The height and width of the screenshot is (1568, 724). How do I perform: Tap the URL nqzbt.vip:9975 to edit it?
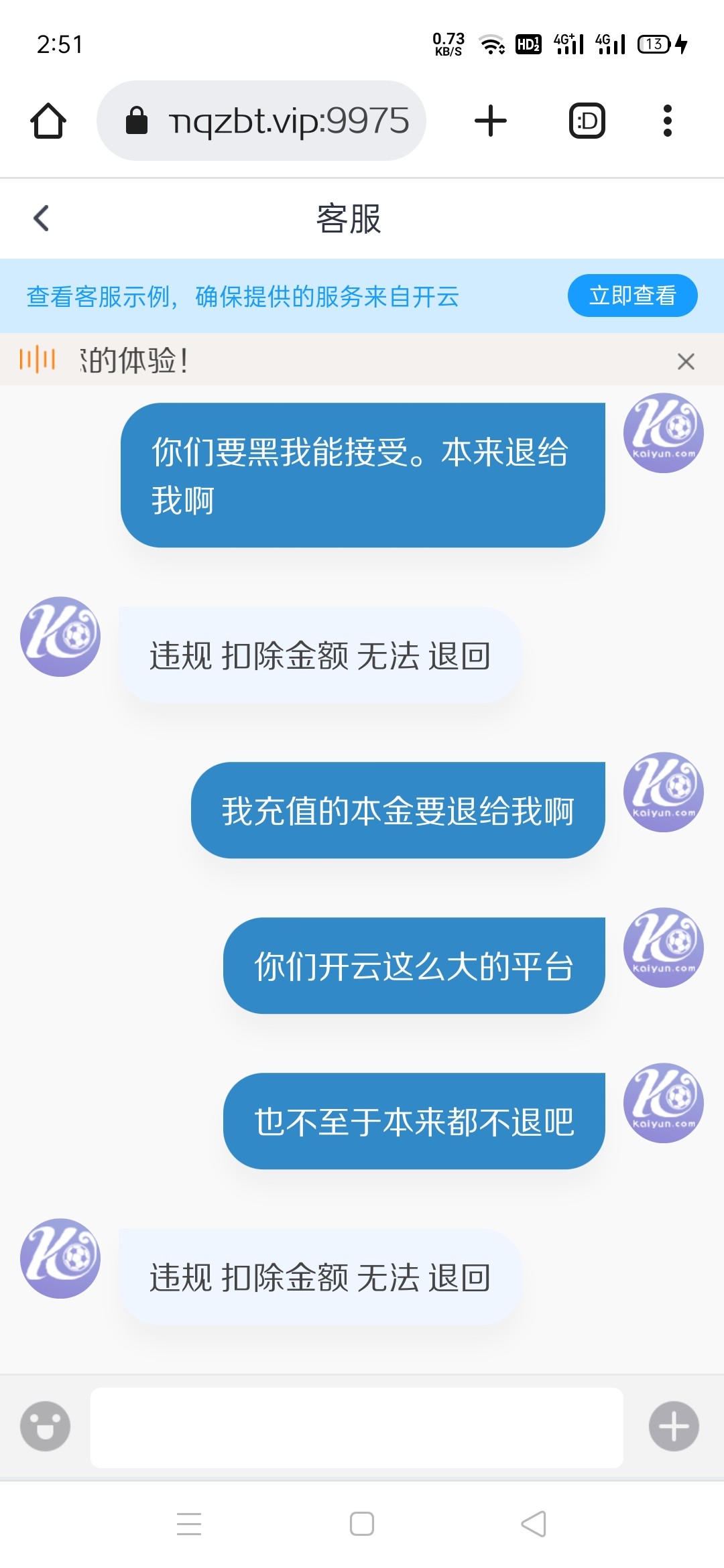[287, 119]
